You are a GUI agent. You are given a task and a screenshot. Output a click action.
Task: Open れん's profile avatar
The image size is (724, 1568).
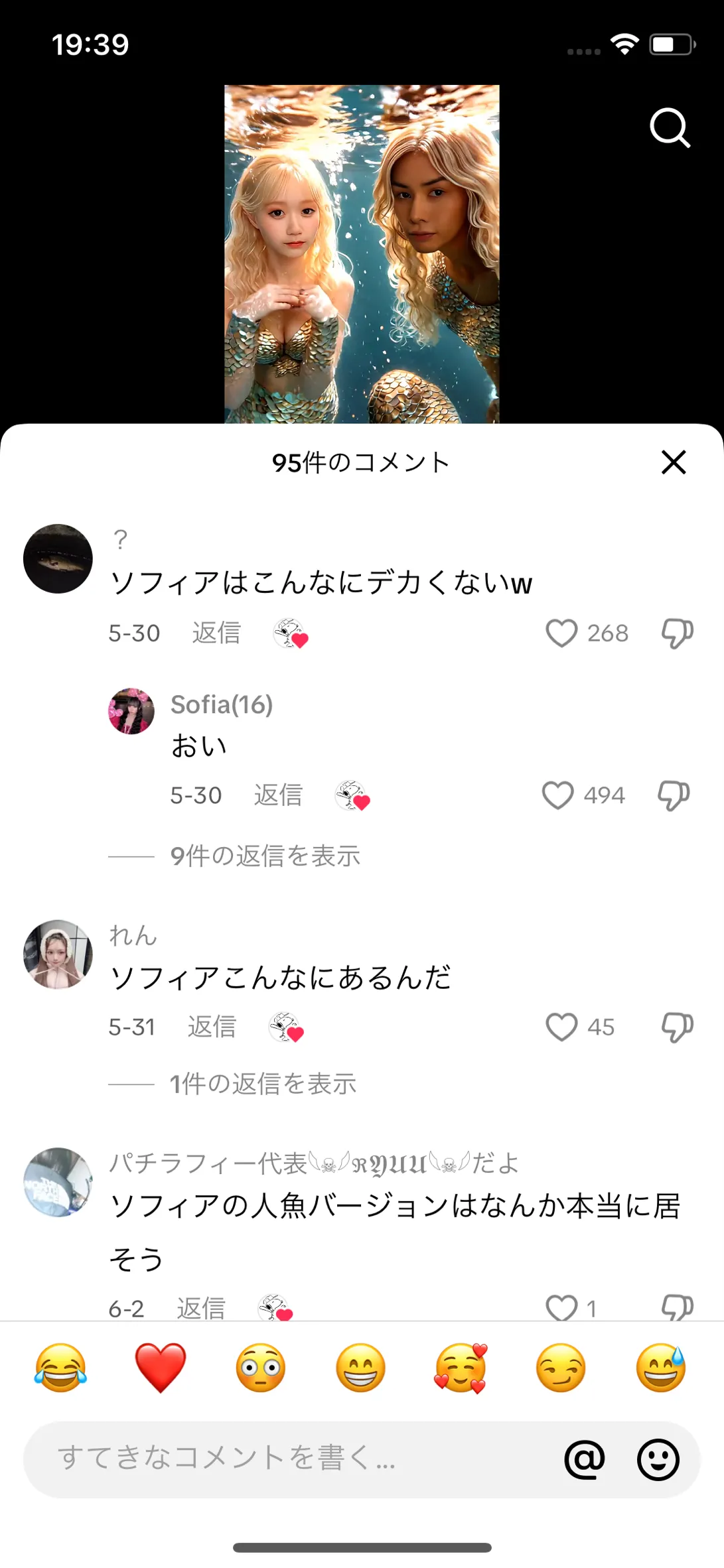coord(58,954)
